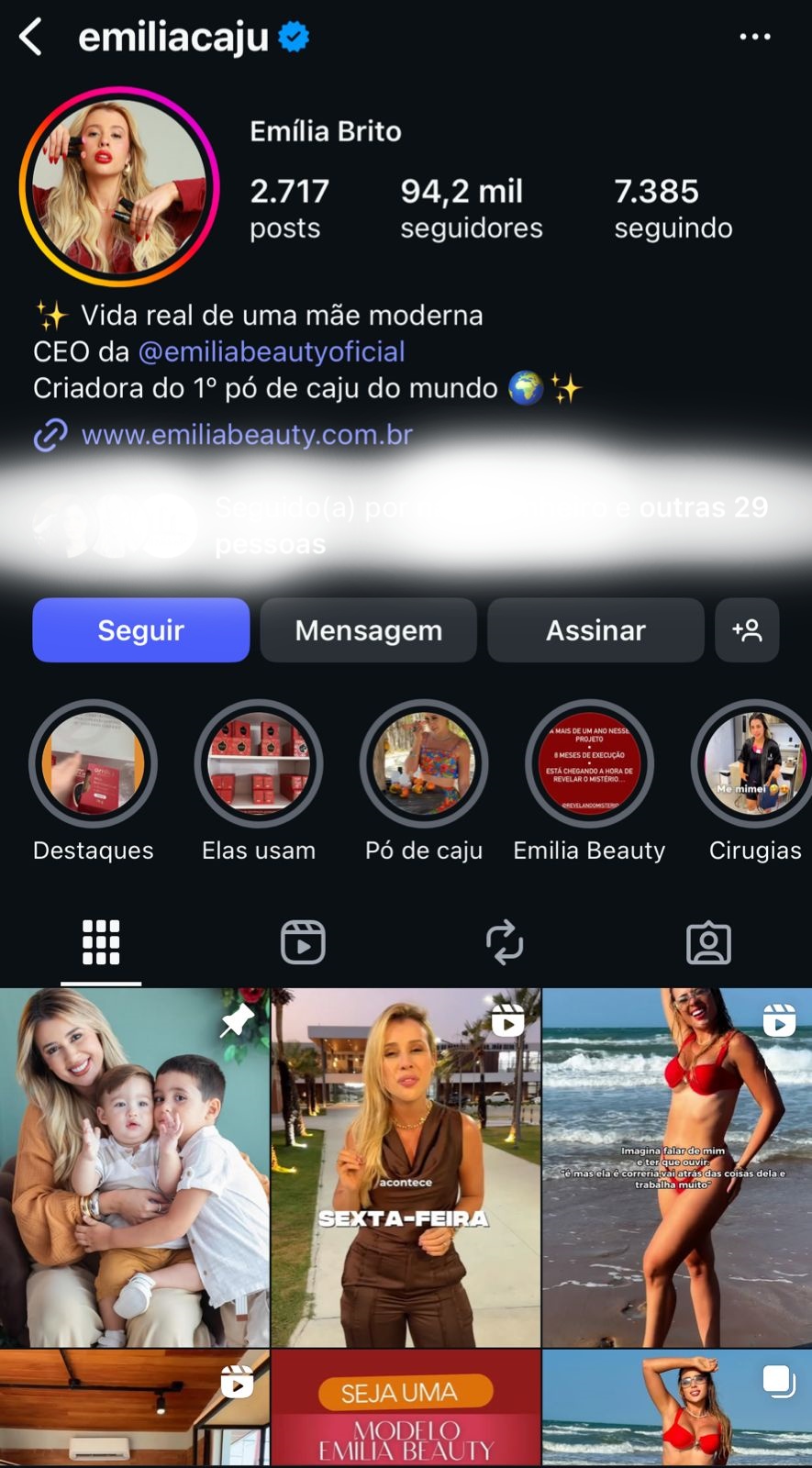Open the 94,2 mil seguidores list

471,208
